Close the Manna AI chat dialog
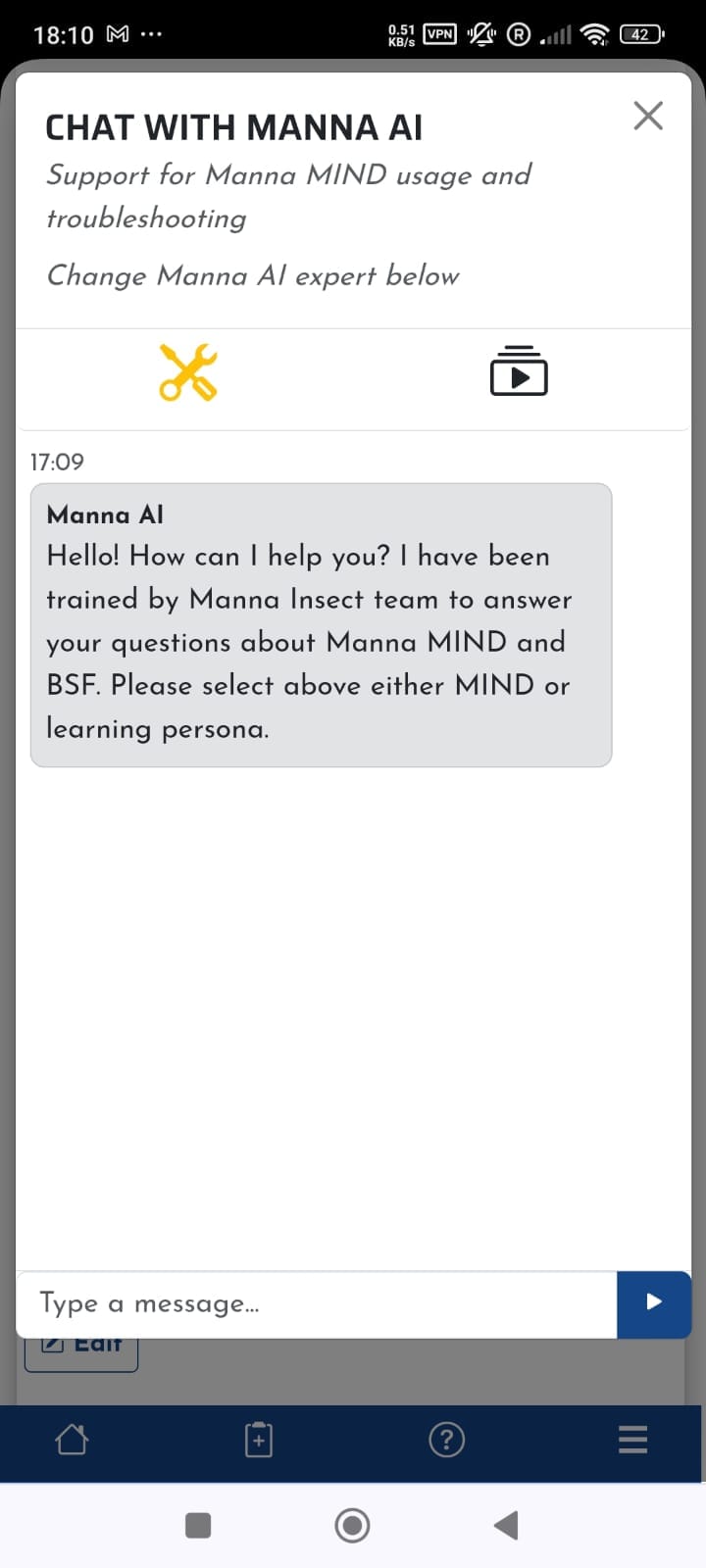Viewport: 706px width, 1568px height. [648, 116]
